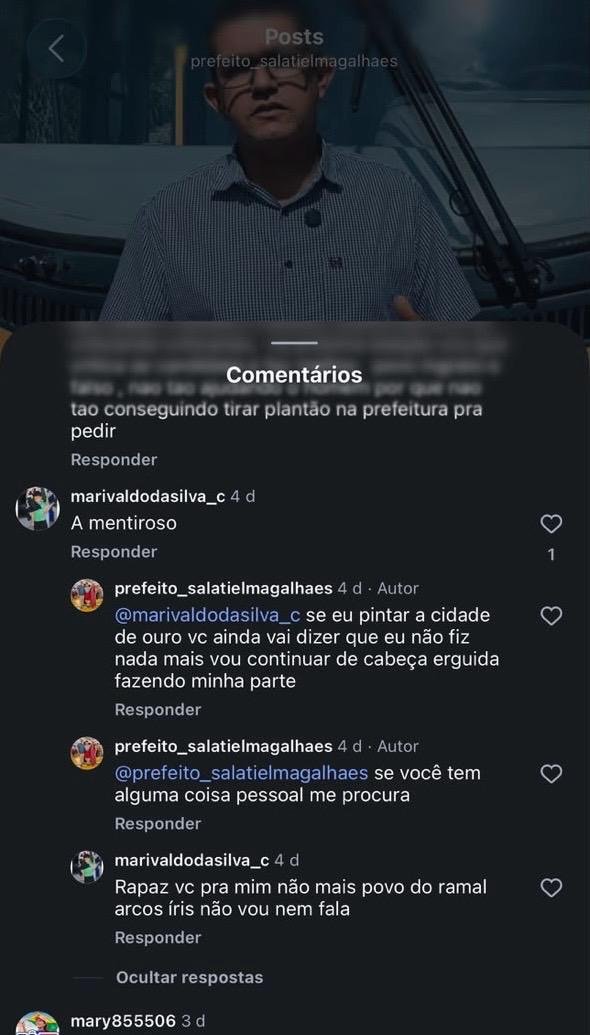Go back using the top-left arrow
This screenshot has height=1035, width=590.
point(56,49)
